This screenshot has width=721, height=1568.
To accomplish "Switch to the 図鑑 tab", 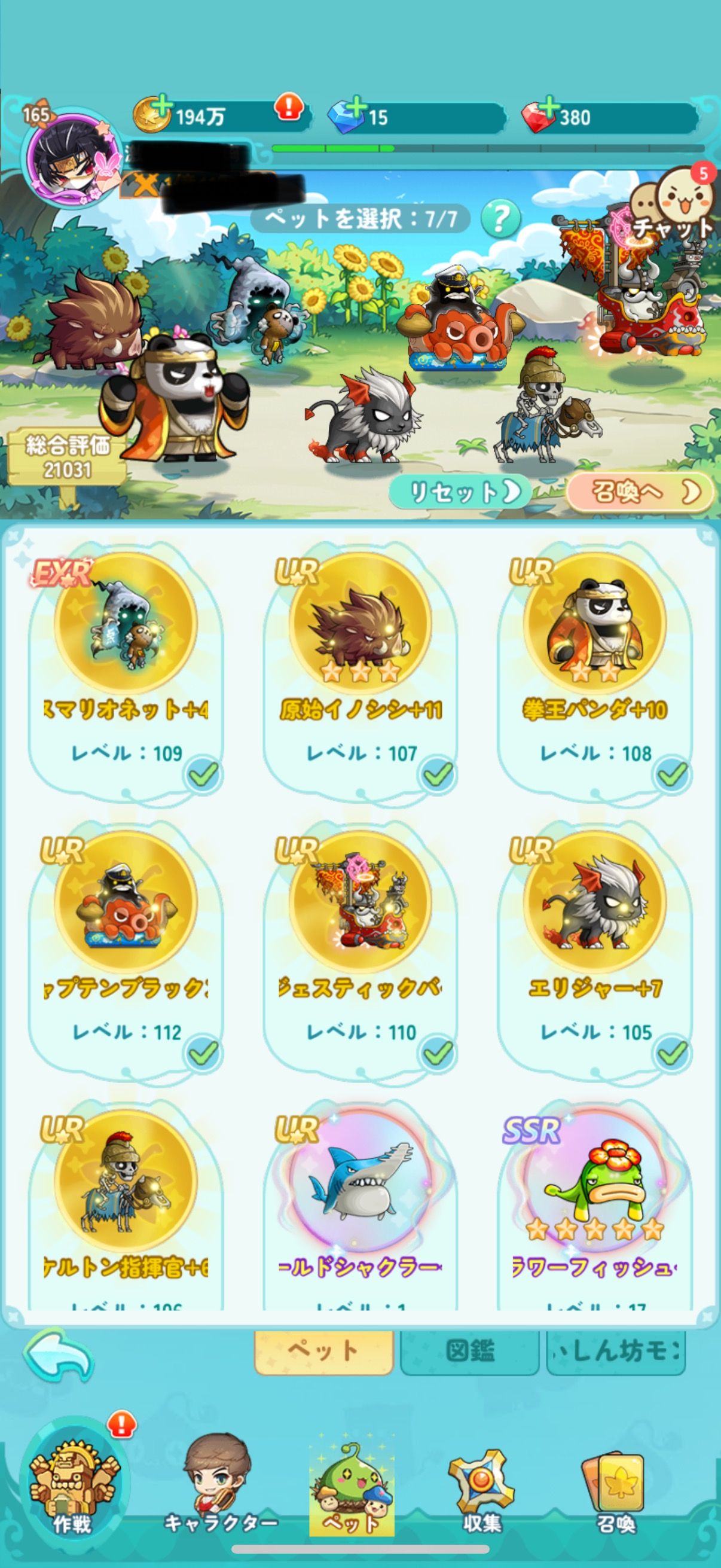I will 470,1352.
